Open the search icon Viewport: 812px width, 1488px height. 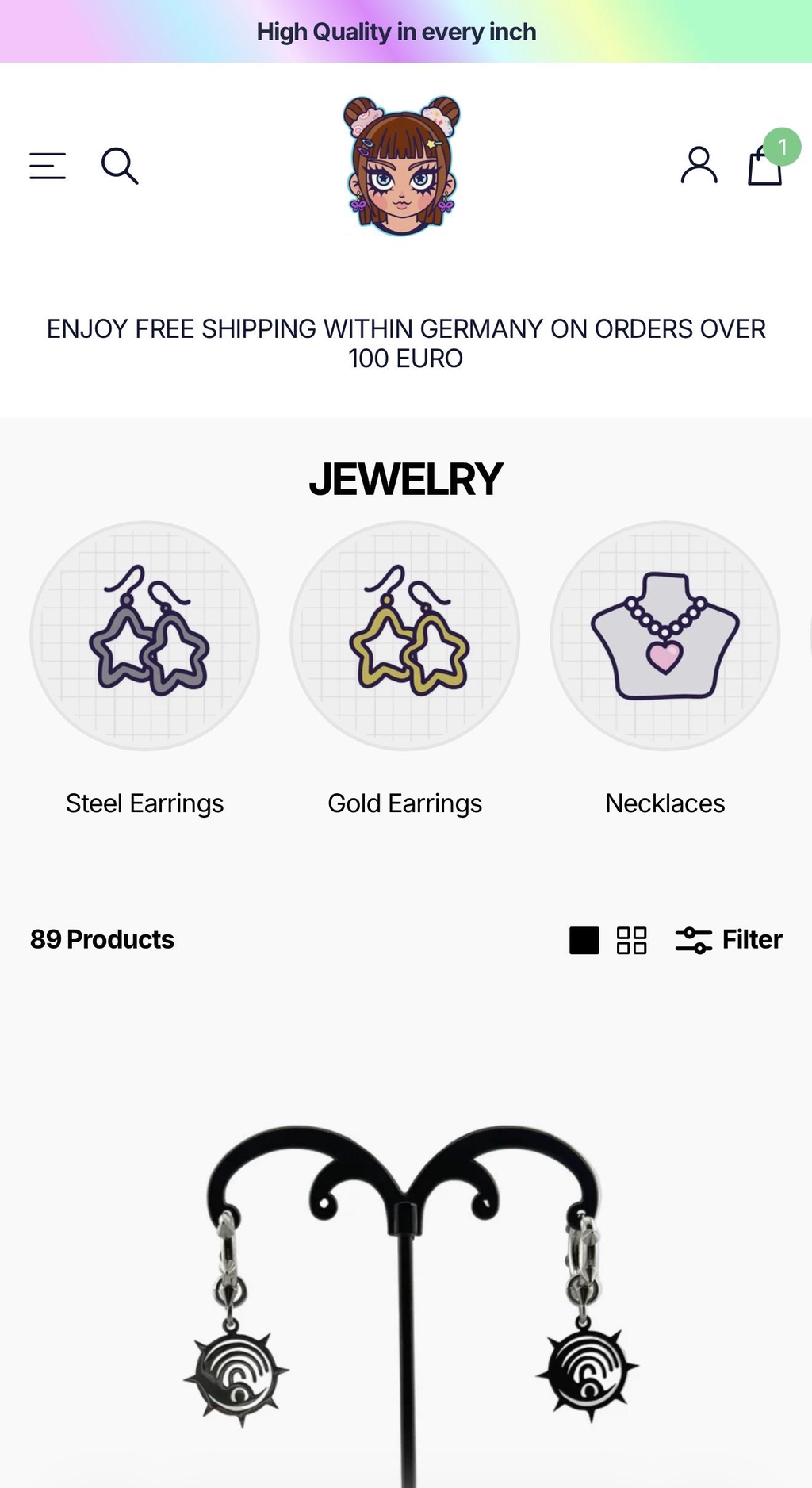(120, 166)
